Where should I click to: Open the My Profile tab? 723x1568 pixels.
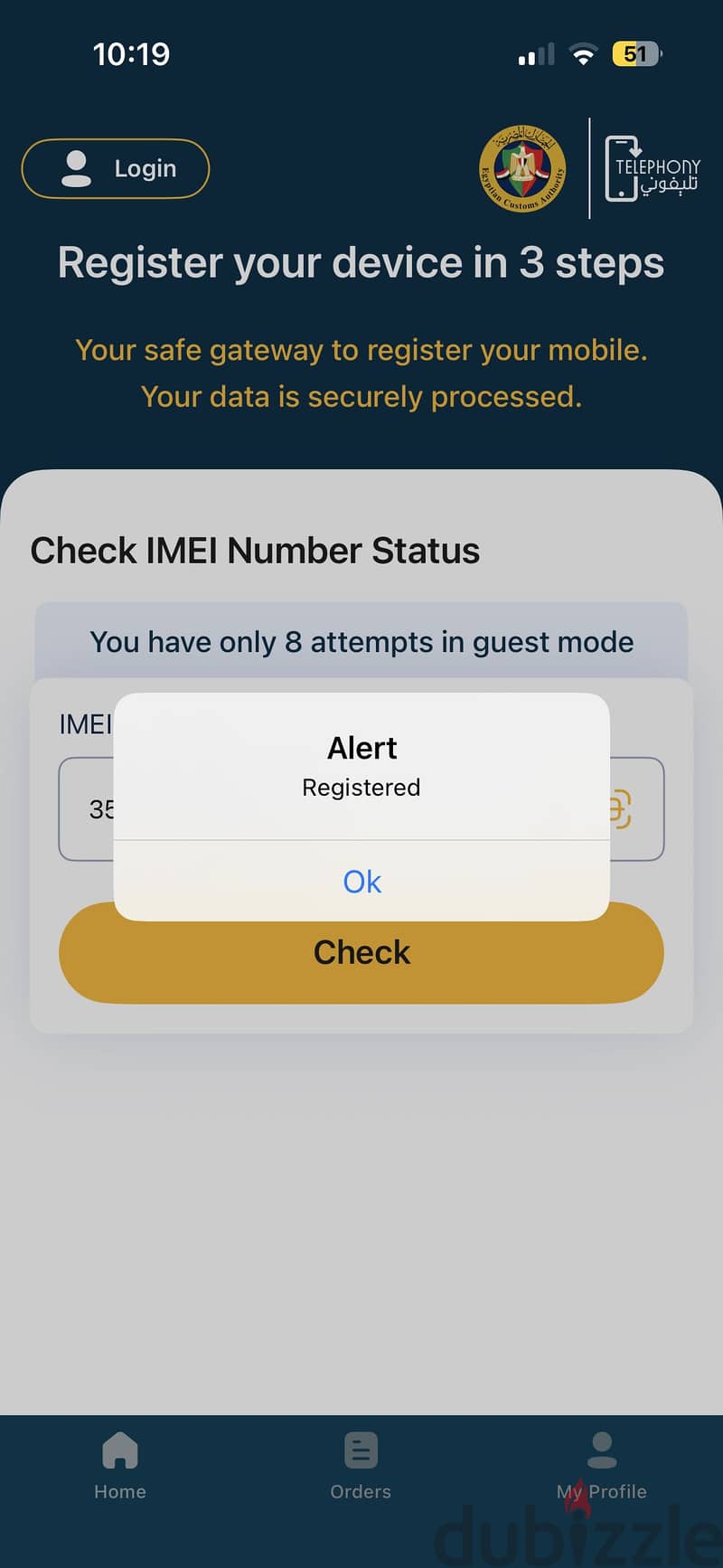(602, 1466)
